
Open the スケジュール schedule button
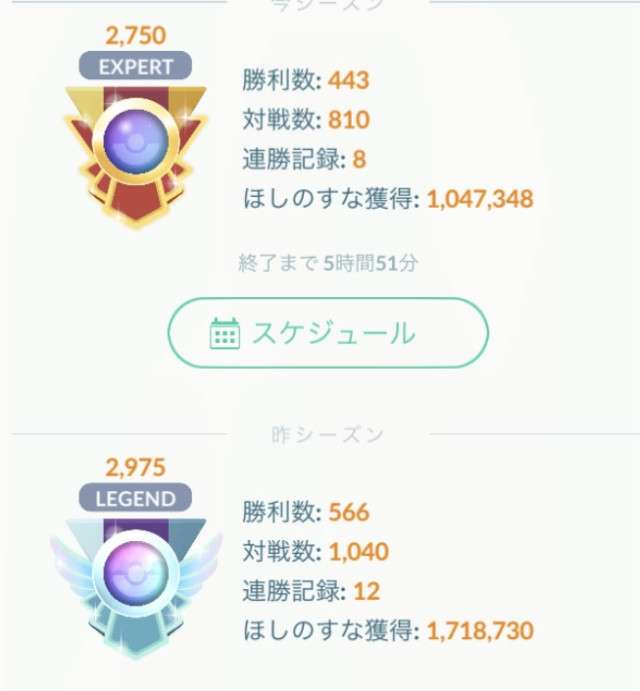[x=327, y=333]
